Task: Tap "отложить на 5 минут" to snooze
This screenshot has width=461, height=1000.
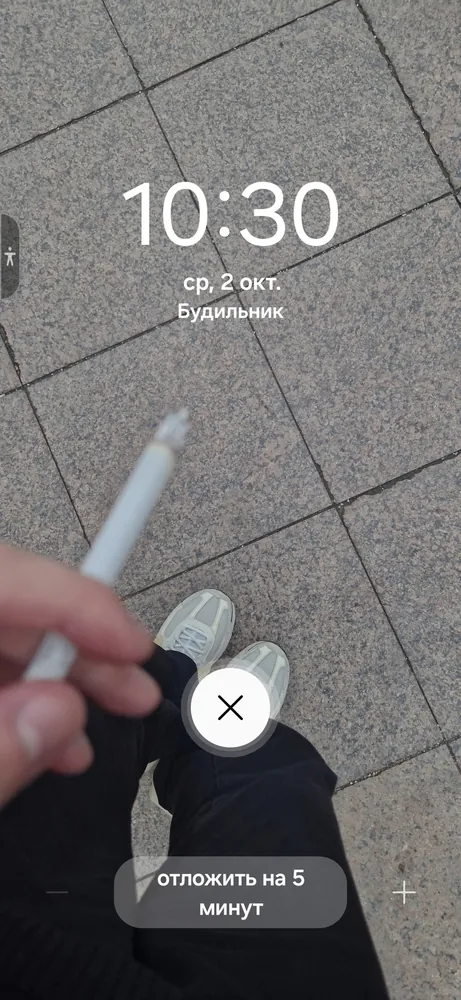Action: (x=230, y=892)
